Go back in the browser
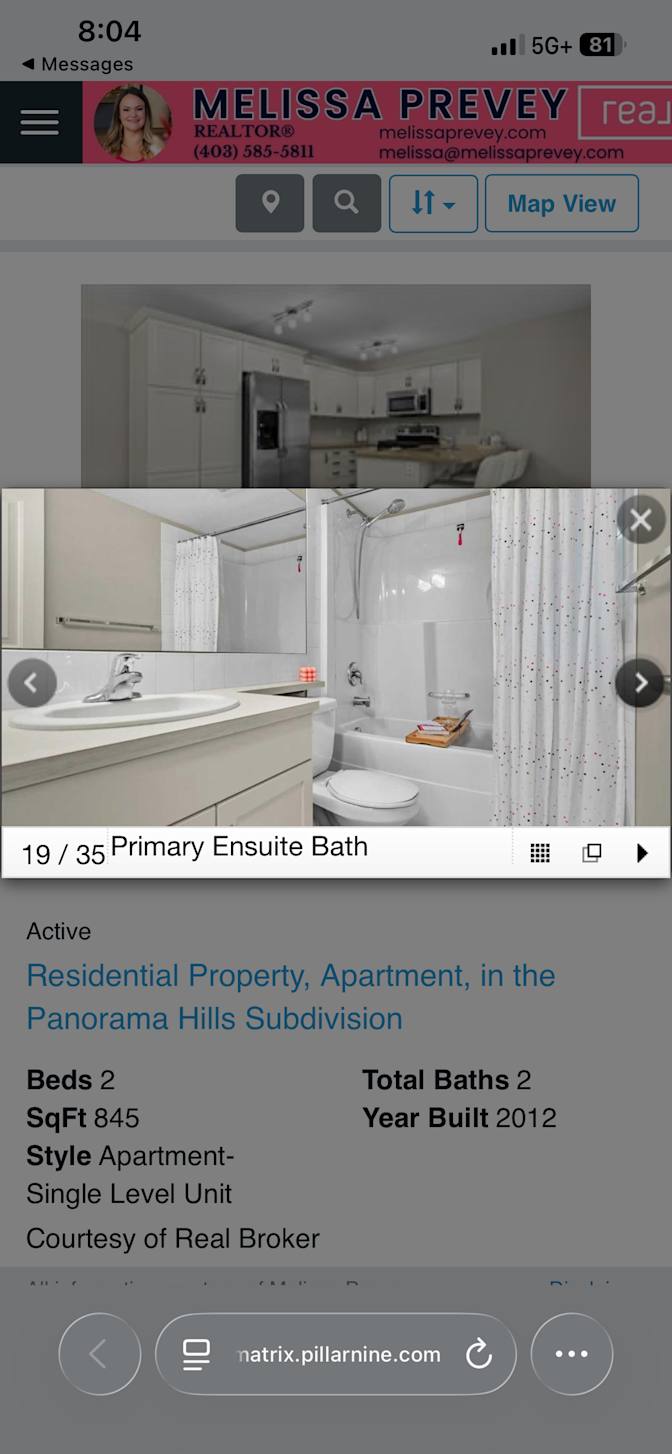The height and width of the screenshot is (1454, 672). tap(99, 1354)
